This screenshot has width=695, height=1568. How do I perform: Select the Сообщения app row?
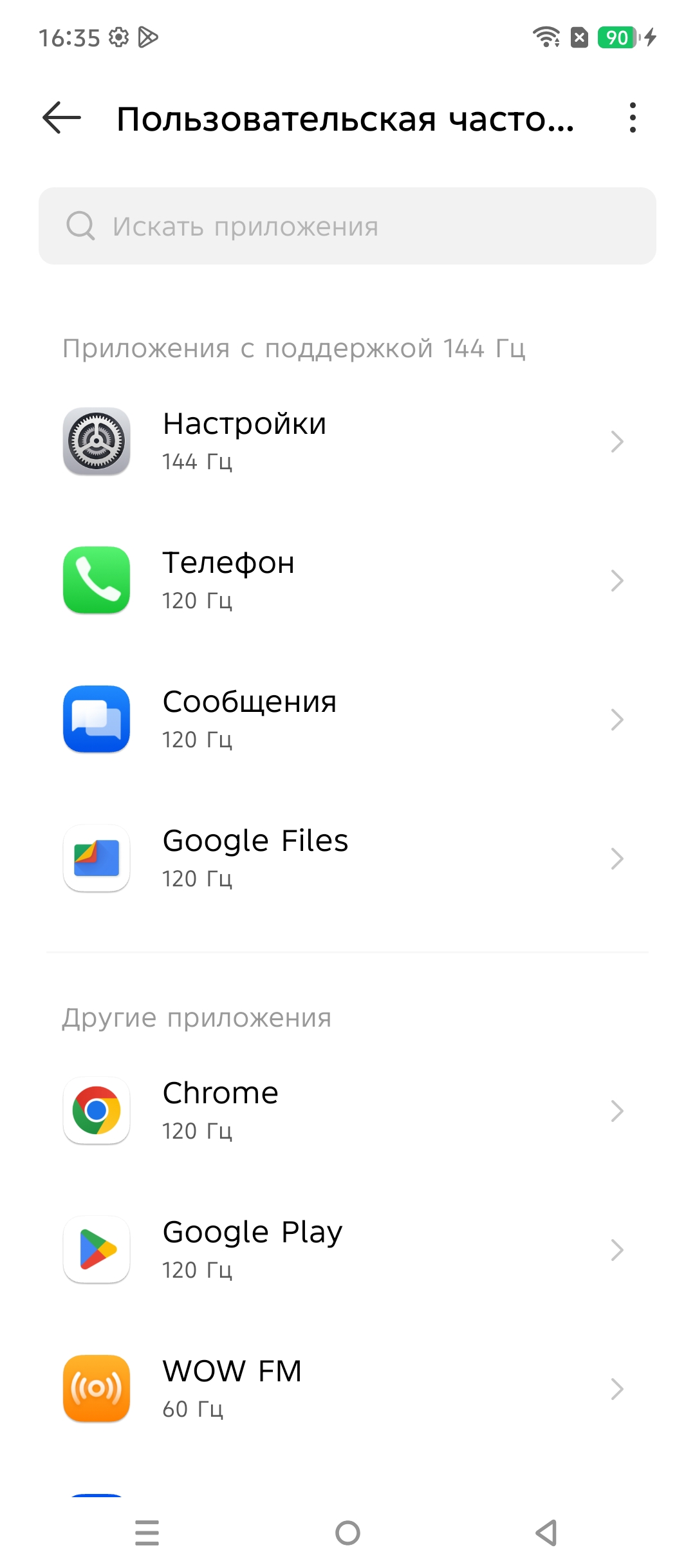347,720
